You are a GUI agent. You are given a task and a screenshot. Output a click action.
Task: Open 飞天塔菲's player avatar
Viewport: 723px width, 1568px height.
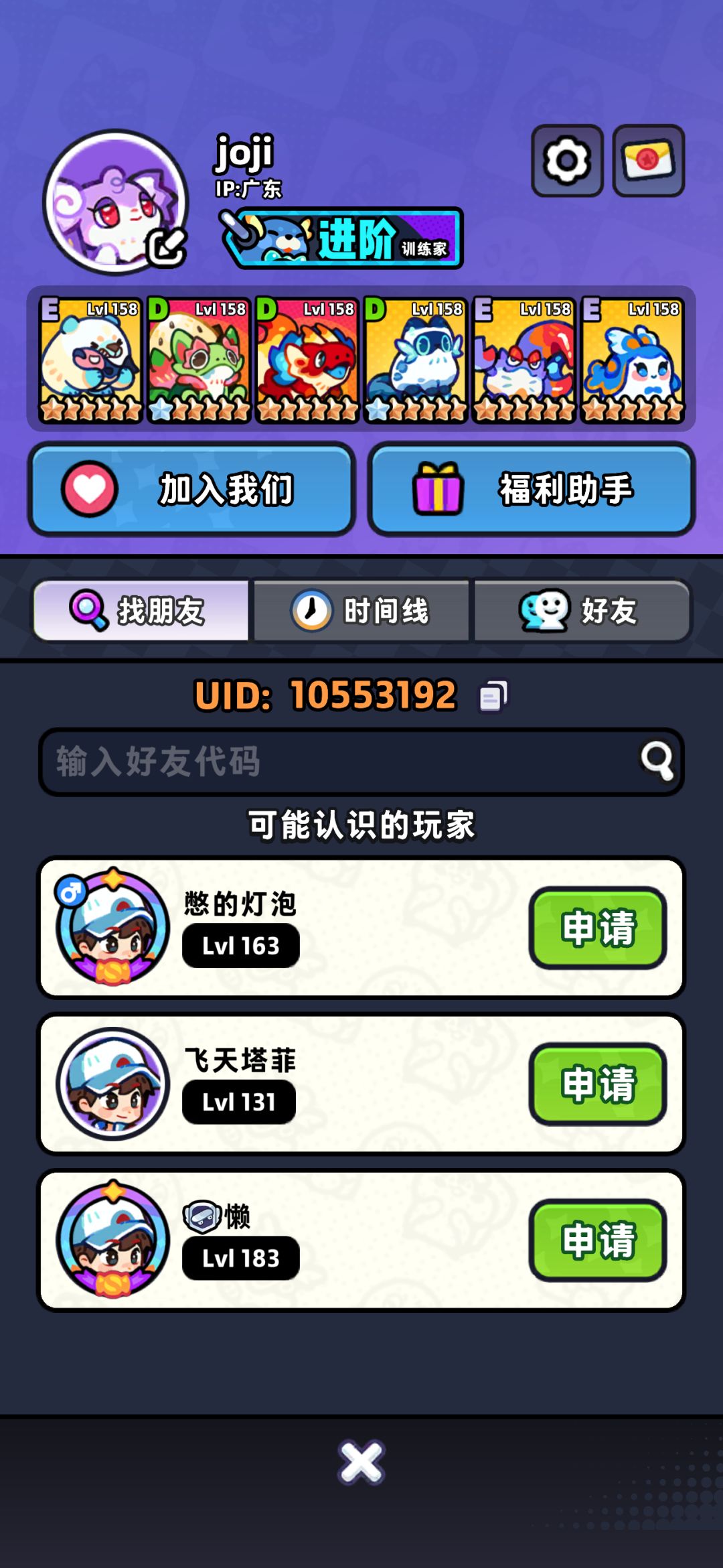point(113,1084)
